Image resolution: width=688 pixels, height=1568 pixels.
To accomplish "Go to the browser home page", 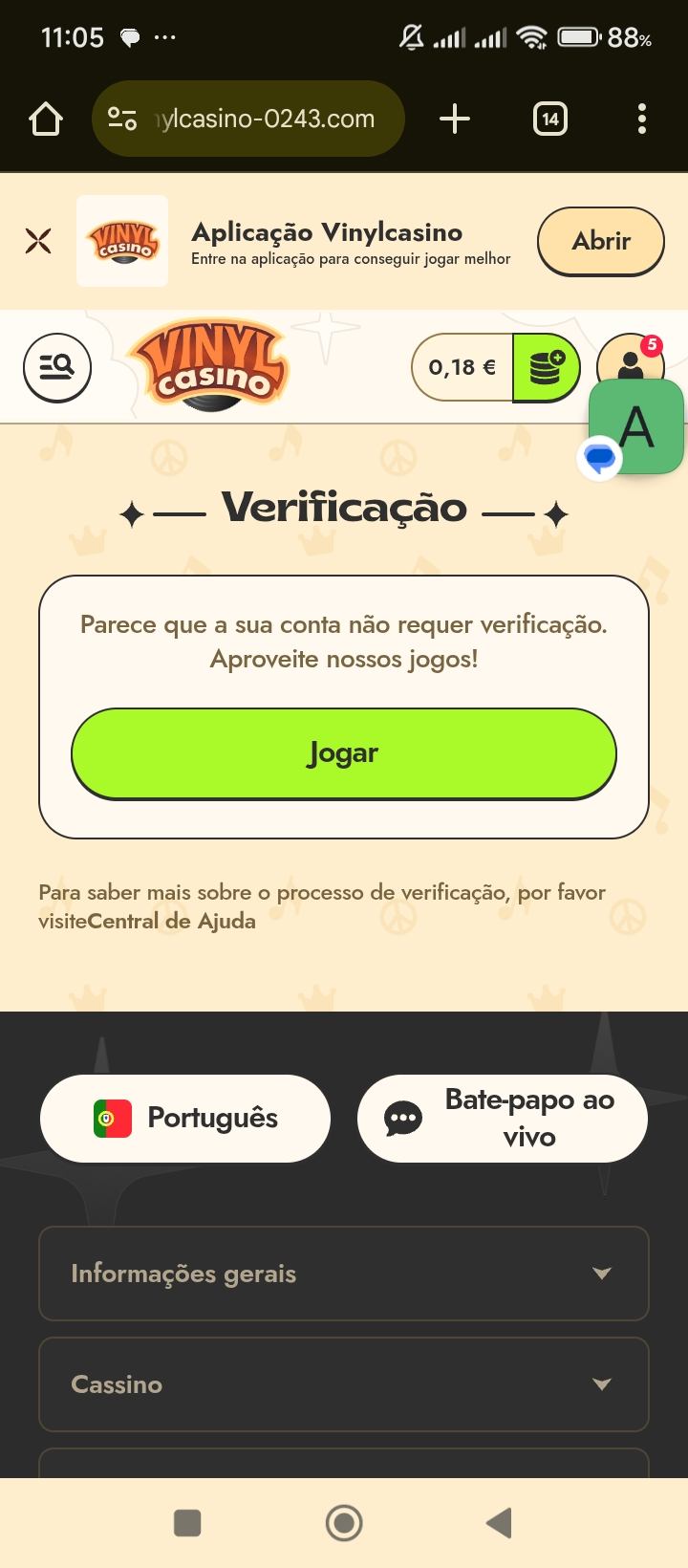I will (x=46, y=120).
